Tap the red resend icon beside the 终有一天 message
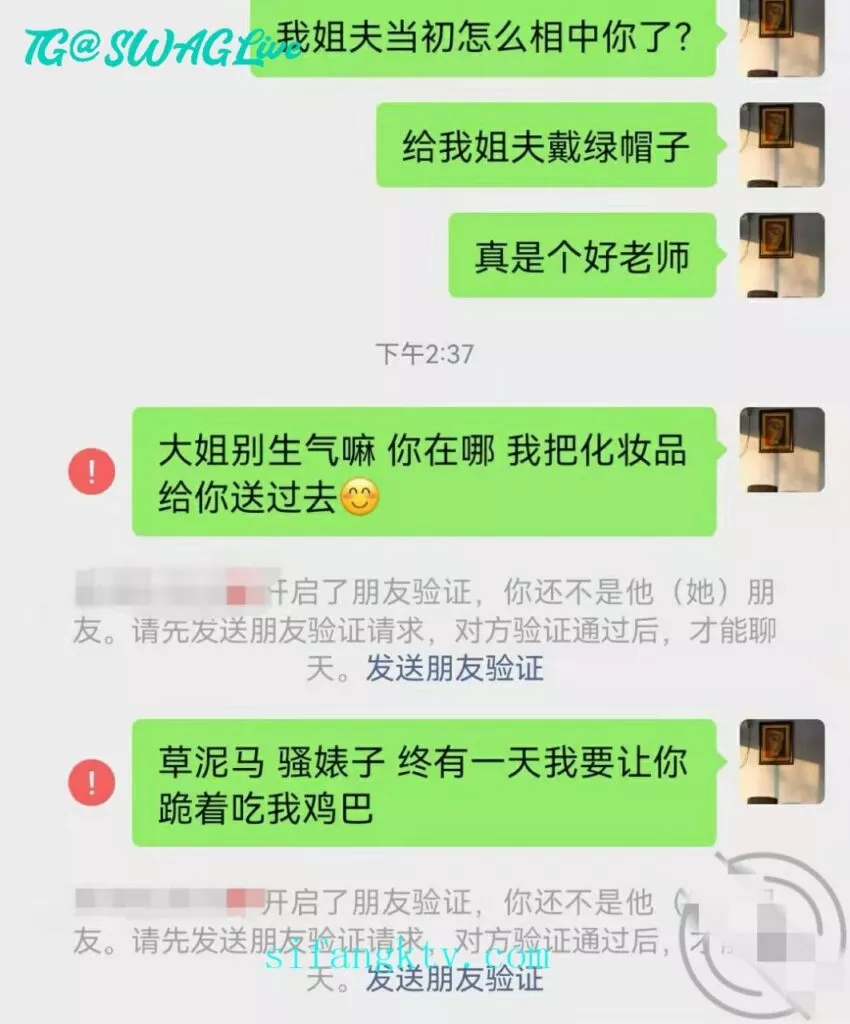850x1024 pixels. (x=92, y=782)
